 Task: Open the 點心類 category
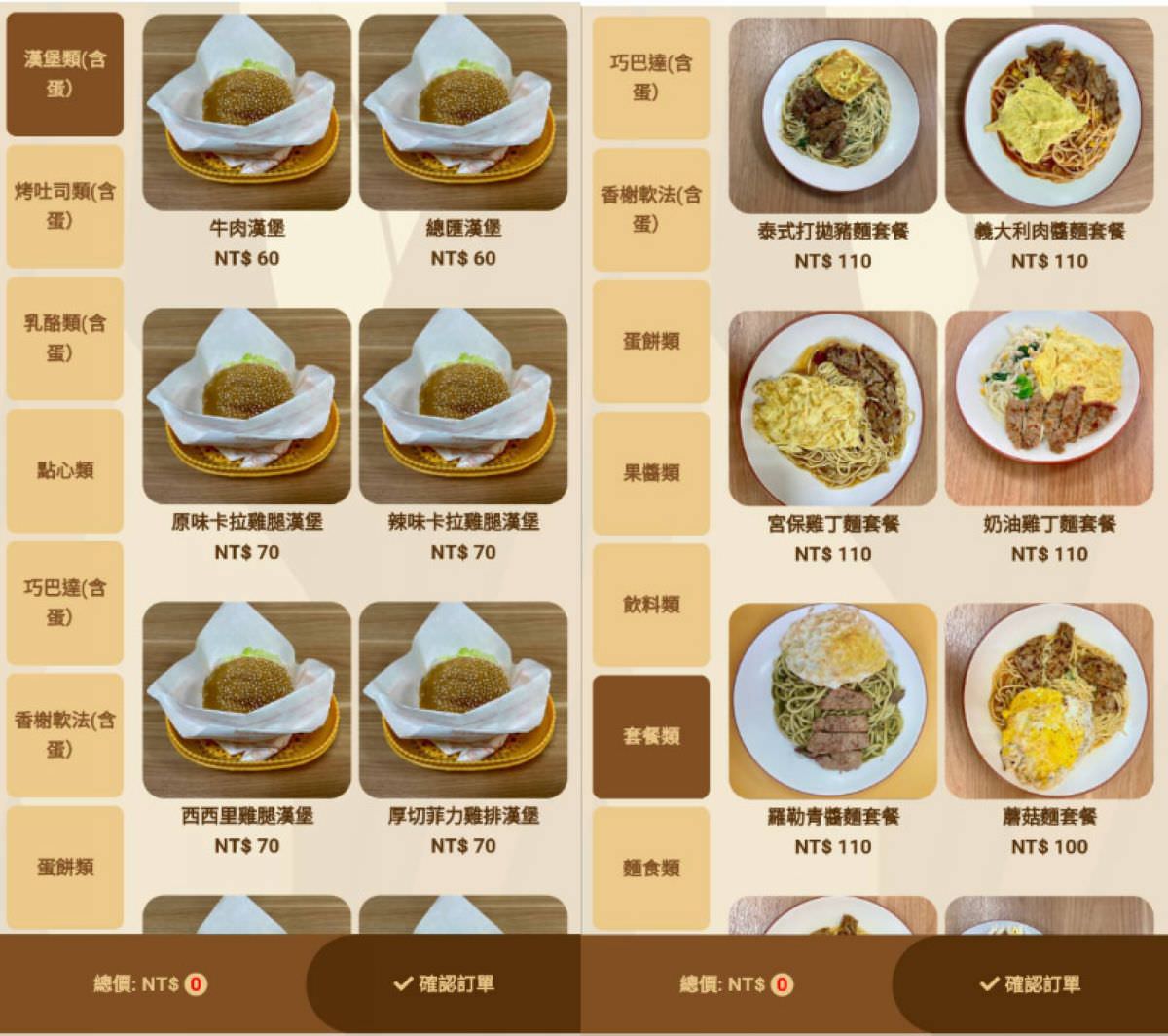tap(65, 470)
